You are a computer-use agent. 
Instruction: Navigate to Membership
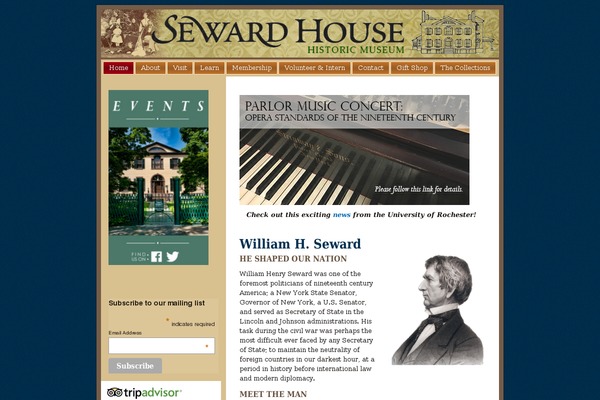[x=251, y=68]
